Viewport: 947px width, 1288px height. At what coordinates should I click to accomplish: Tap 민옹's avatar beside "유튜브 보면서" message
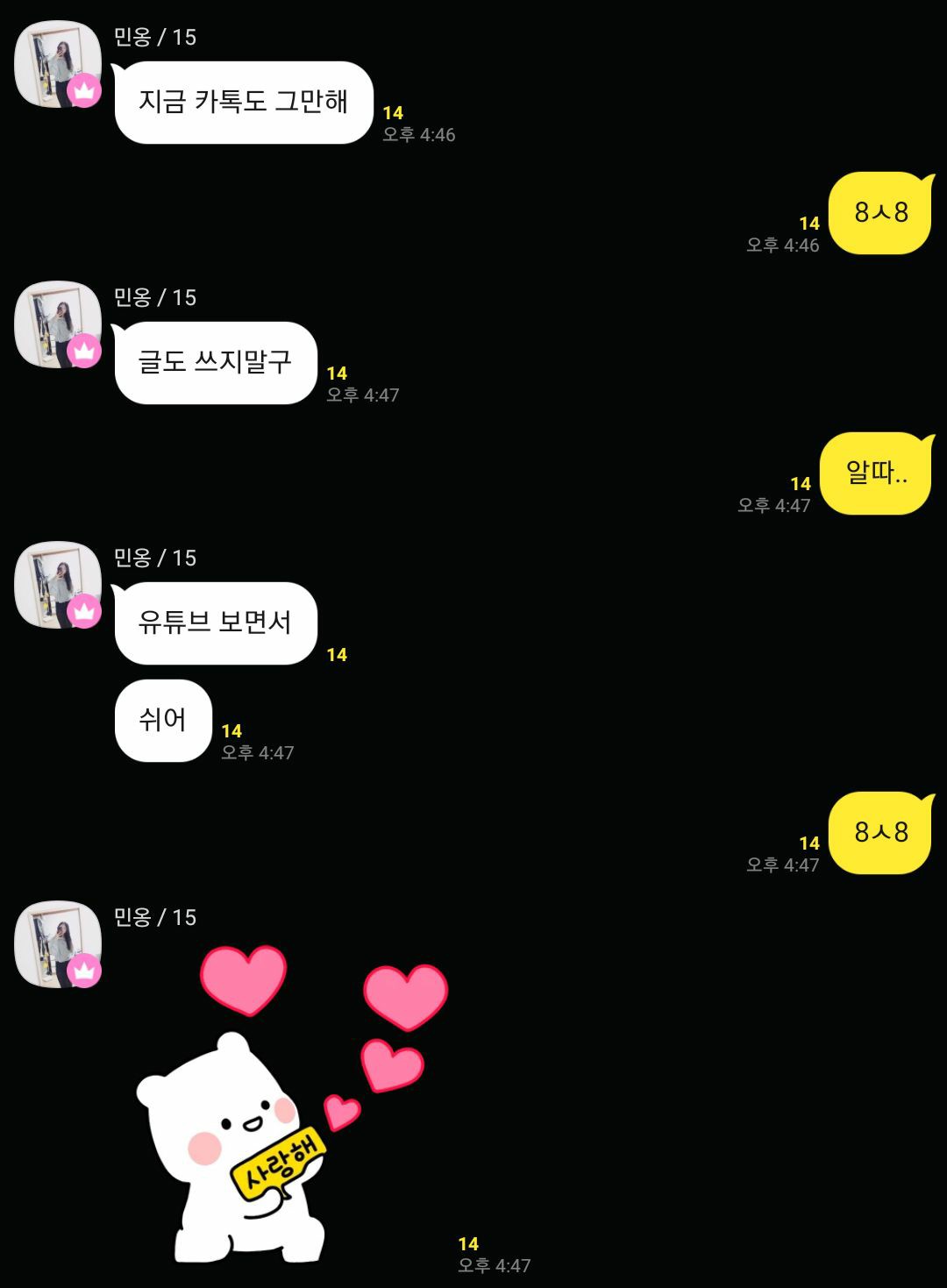(58, 585)
